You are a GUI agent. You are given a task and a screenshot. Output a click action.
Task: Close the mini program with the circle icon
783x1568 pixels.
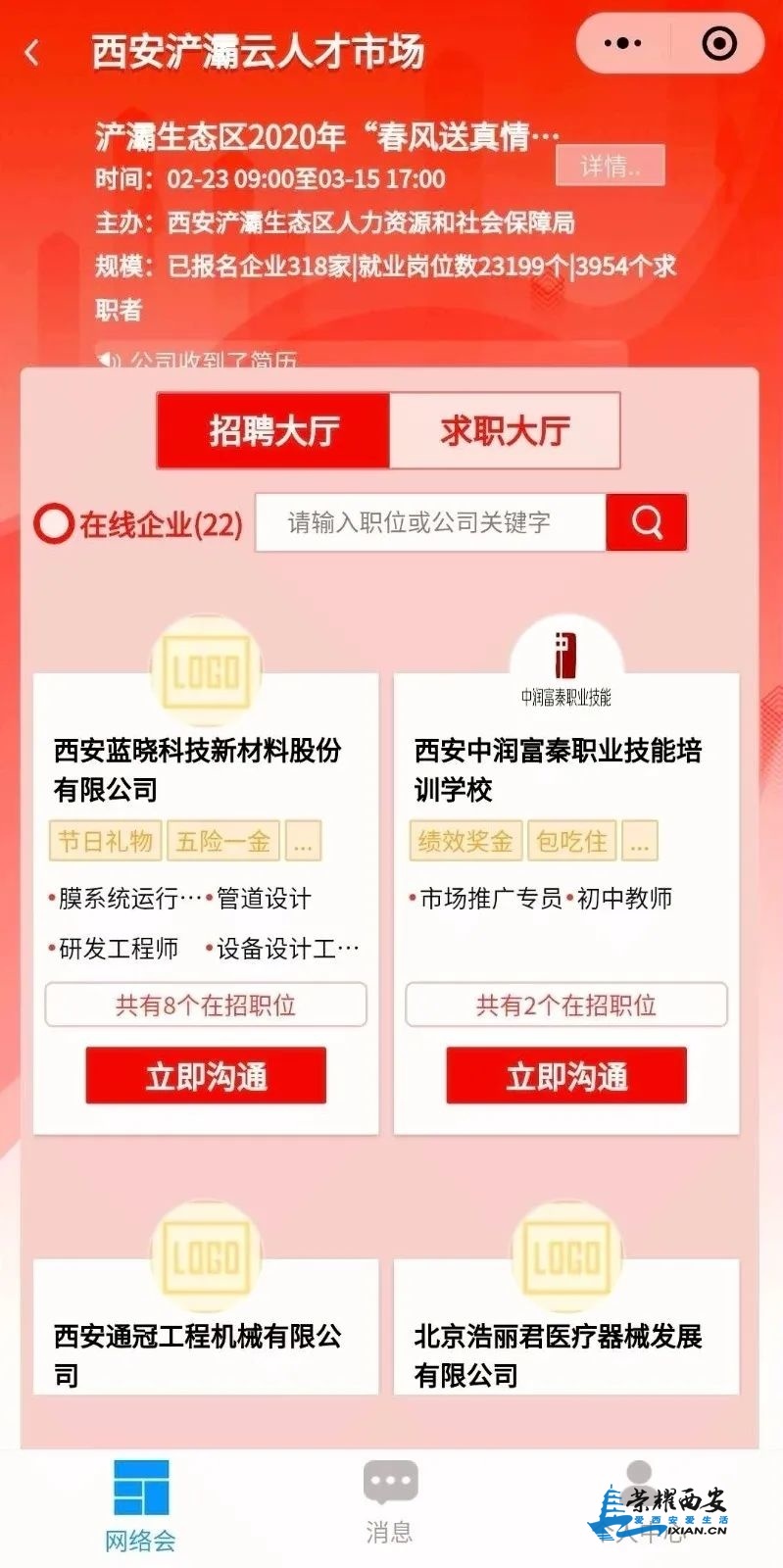click(x=719, y=43)
